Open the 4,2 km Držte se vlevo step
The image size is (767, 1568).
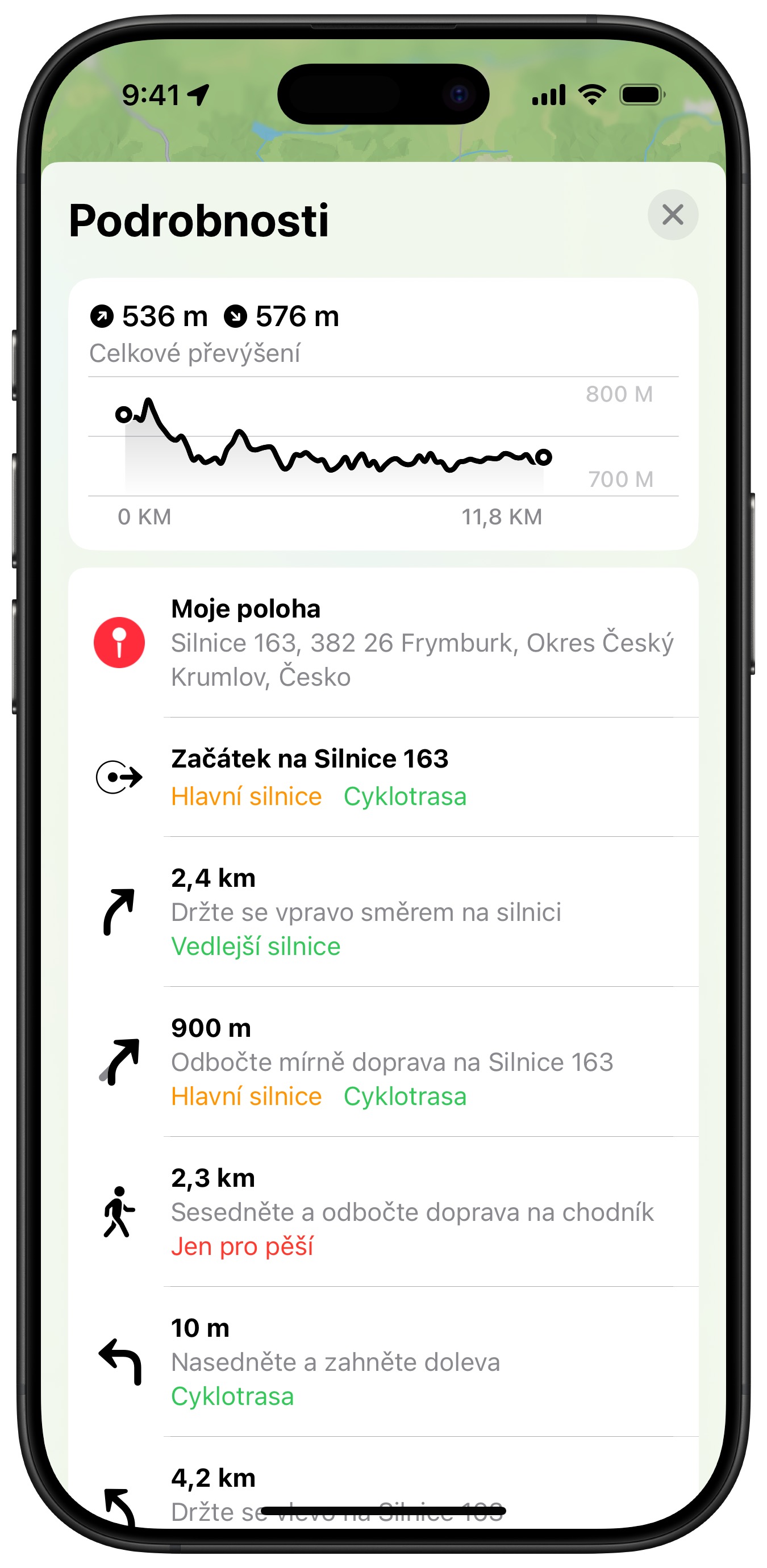coord(383,1485)
